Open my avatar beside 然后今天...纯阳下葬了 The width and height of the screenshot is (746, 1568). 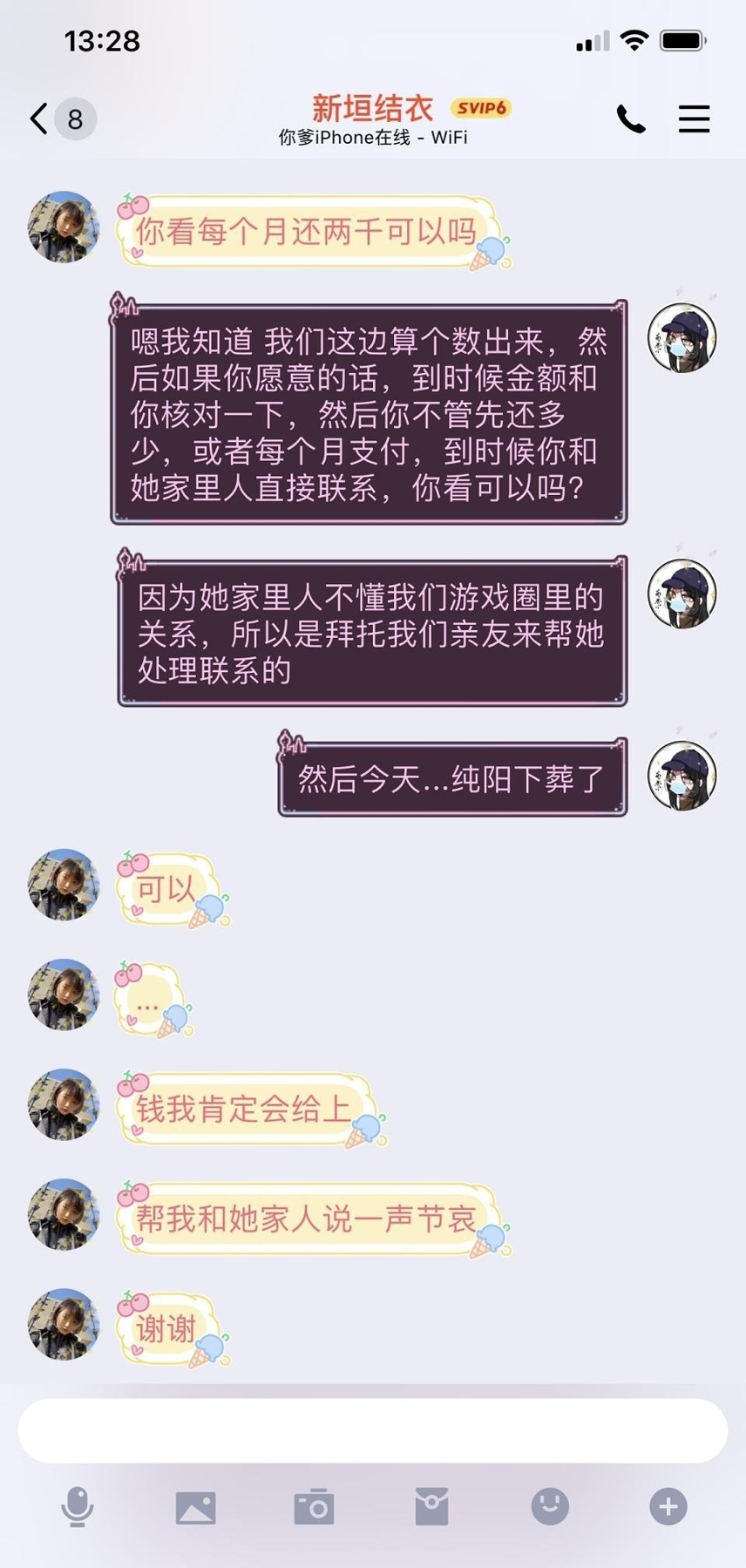pyautogui.click(x=682, y=776)
